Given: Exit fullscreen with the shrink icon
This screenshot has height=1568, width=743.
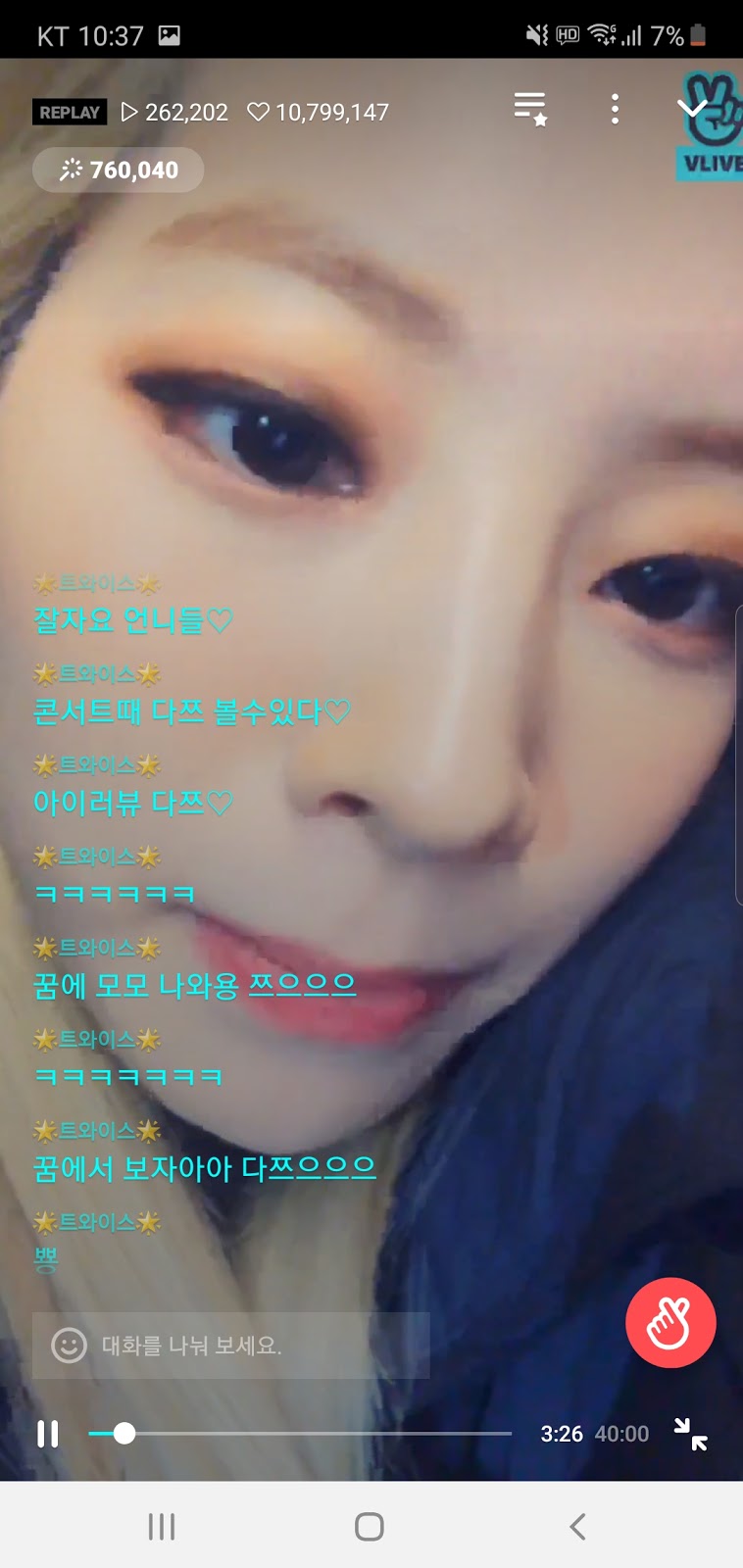Looking at the screenshot, I should click(x=691, y=1434).
